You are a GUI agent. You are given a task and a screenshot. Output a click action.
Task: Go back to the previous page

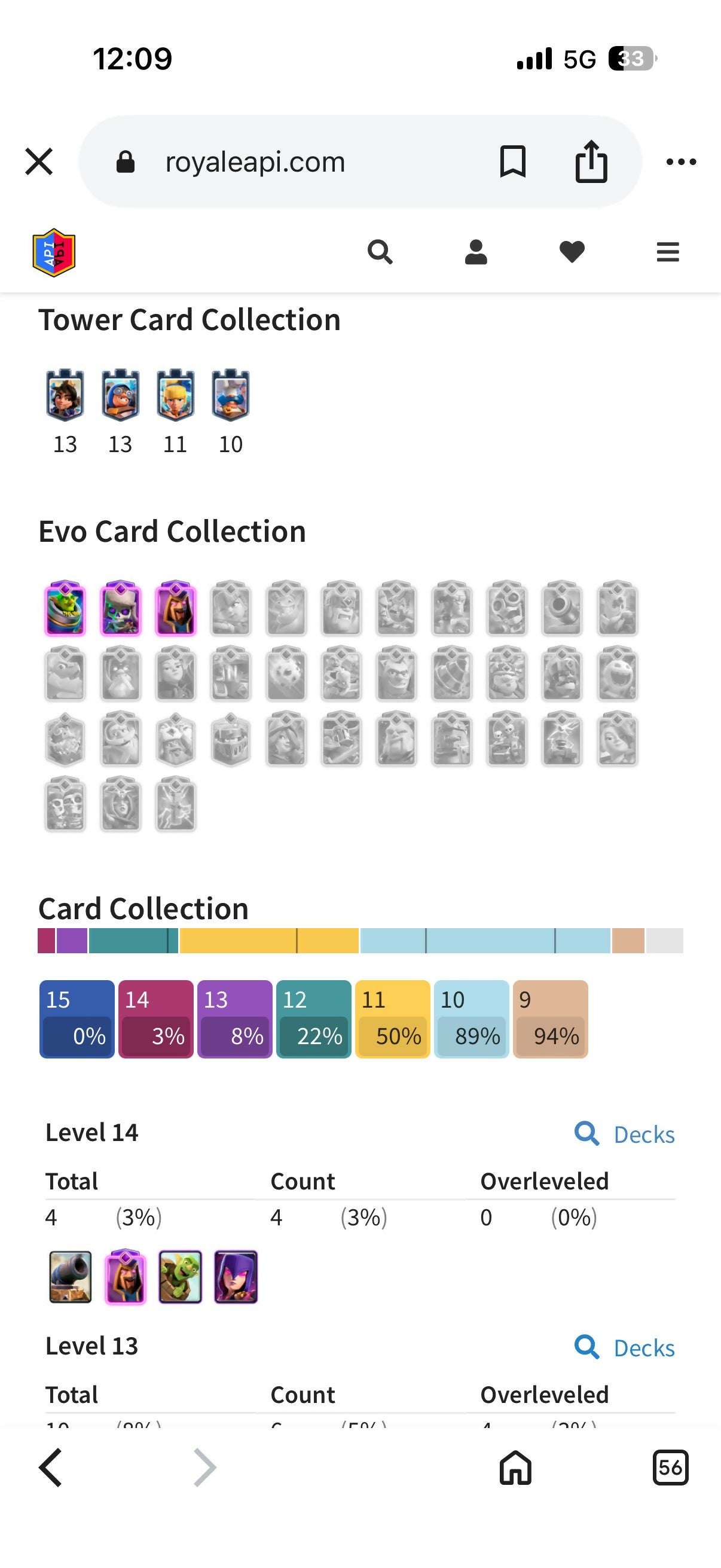[x=50, y=1468]
